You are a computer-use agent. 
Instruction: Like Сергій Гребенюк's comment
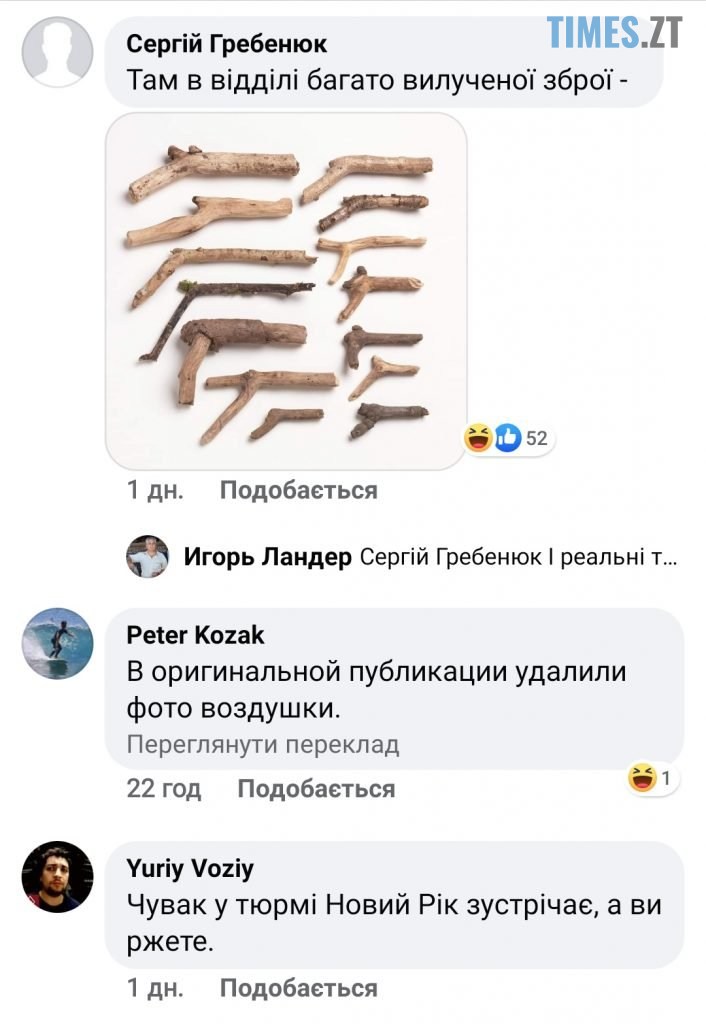[298, 490]
